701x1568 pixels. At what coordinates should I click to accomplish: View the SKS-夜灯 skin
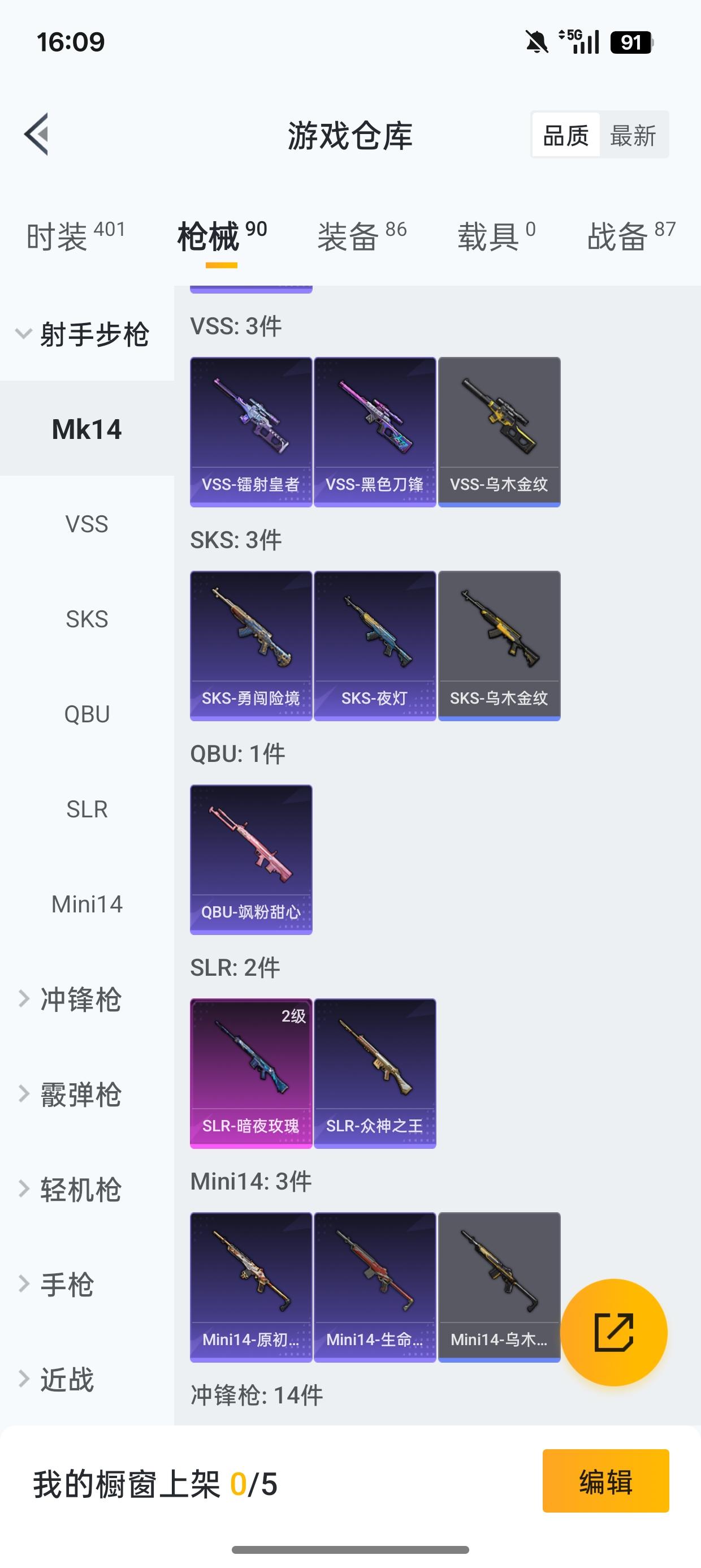pos(375,645)
